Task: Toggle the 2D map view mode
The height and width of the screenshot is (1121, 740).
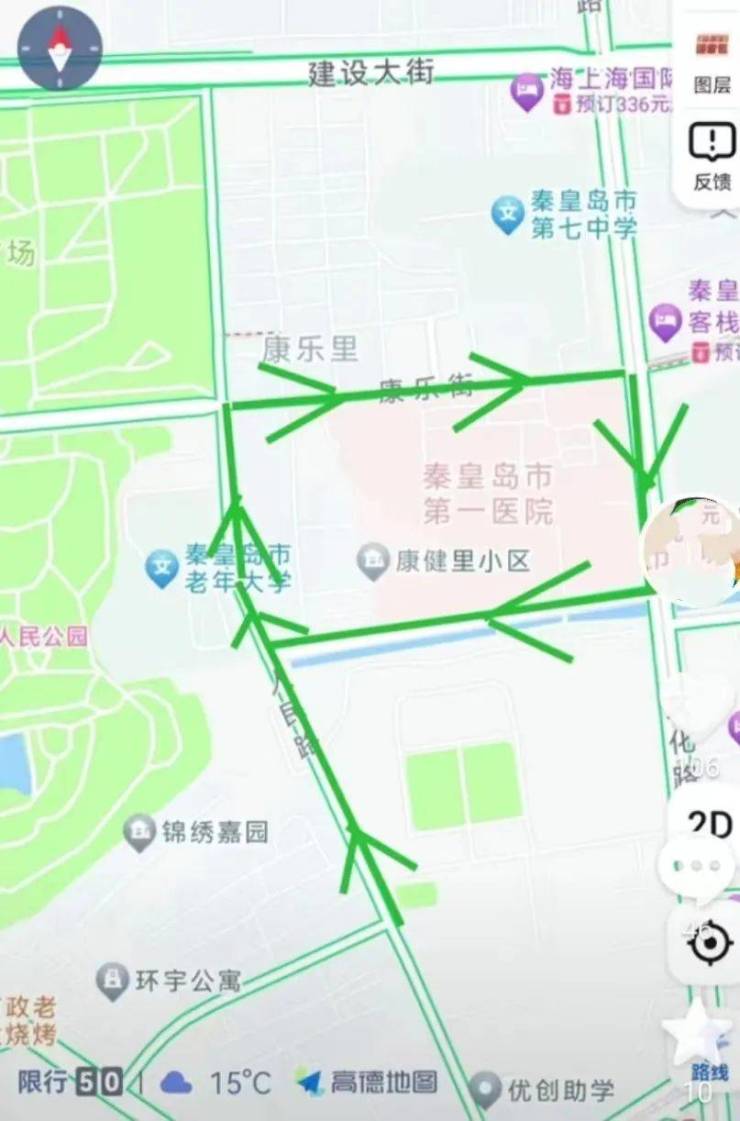Action: point(712,822)
